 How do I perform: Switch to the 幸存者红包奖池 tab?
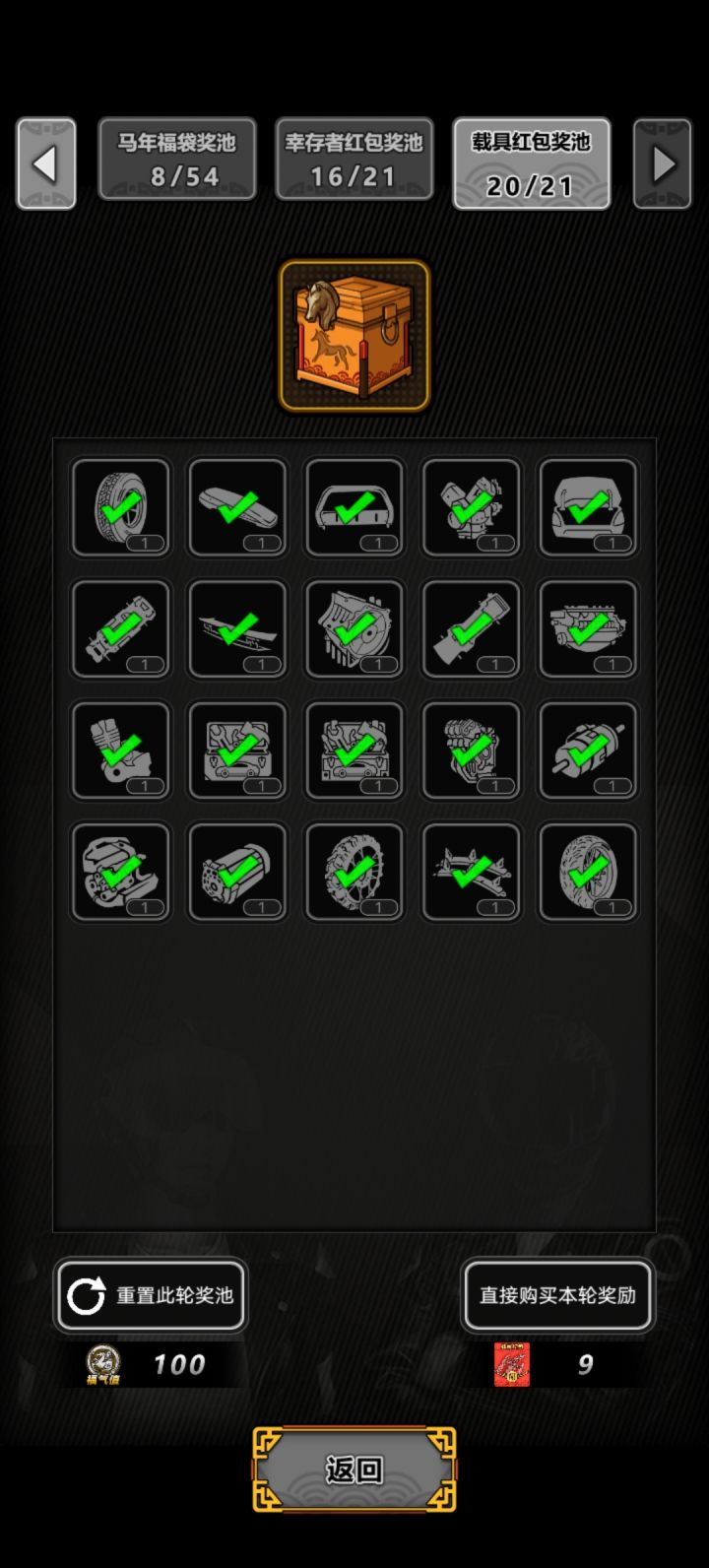click(354, 159)
